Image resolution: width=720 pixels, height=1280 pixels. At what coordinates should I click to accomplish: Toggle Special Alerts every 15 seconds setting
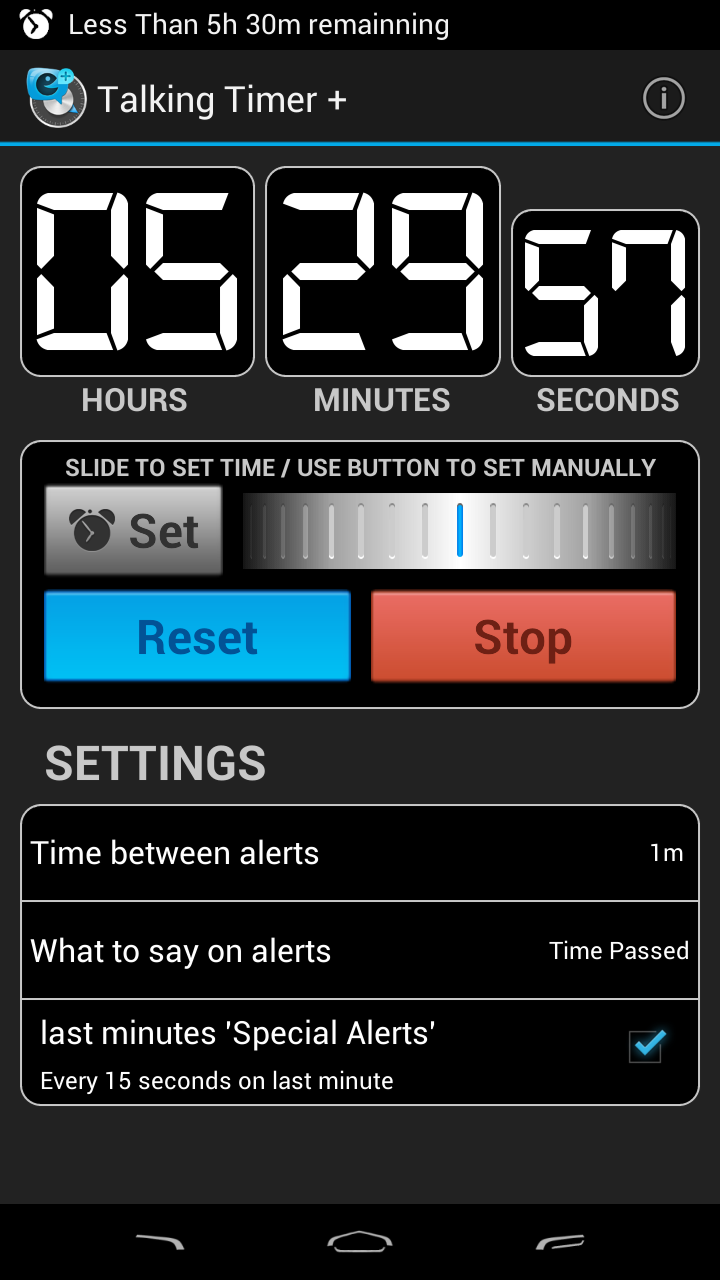360,1050
